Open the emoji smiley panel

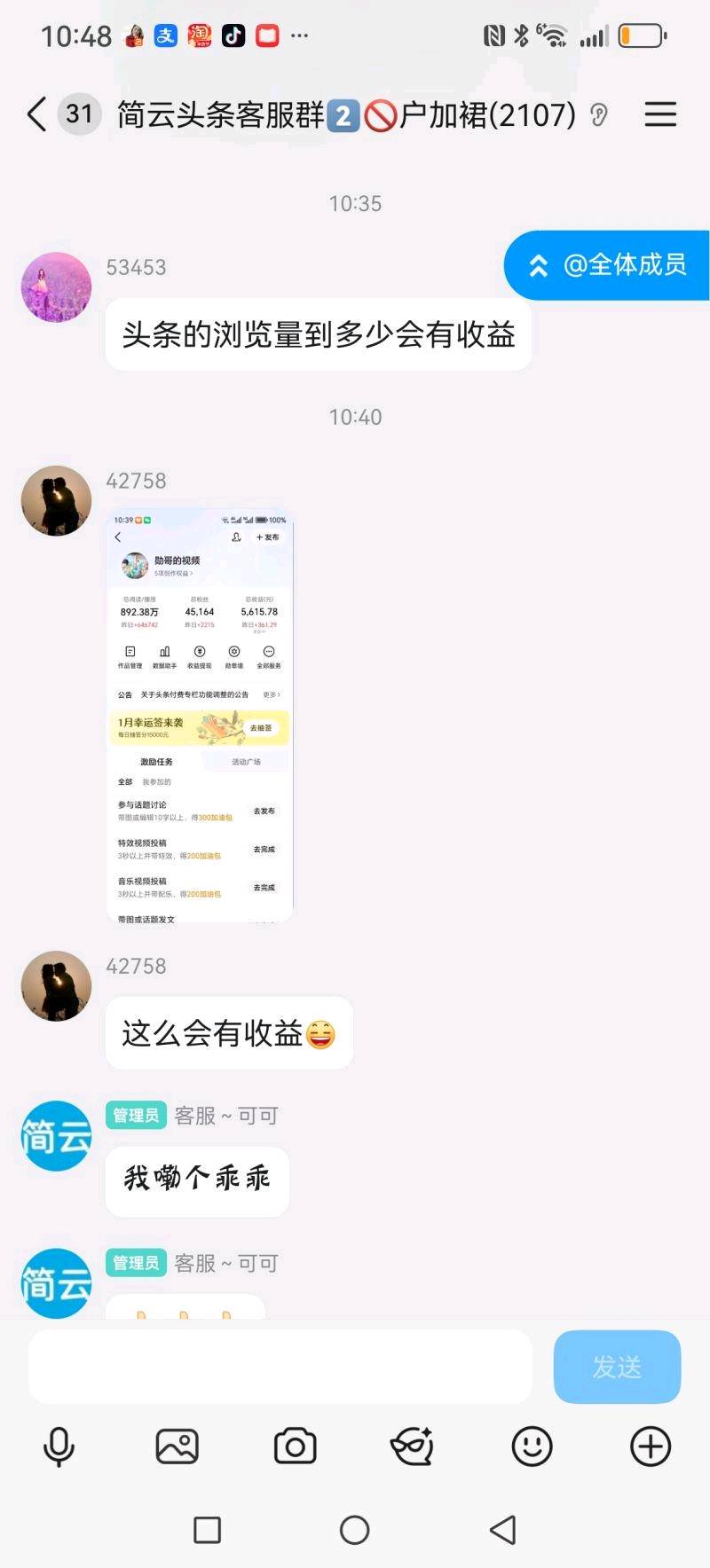point(532,1446)
